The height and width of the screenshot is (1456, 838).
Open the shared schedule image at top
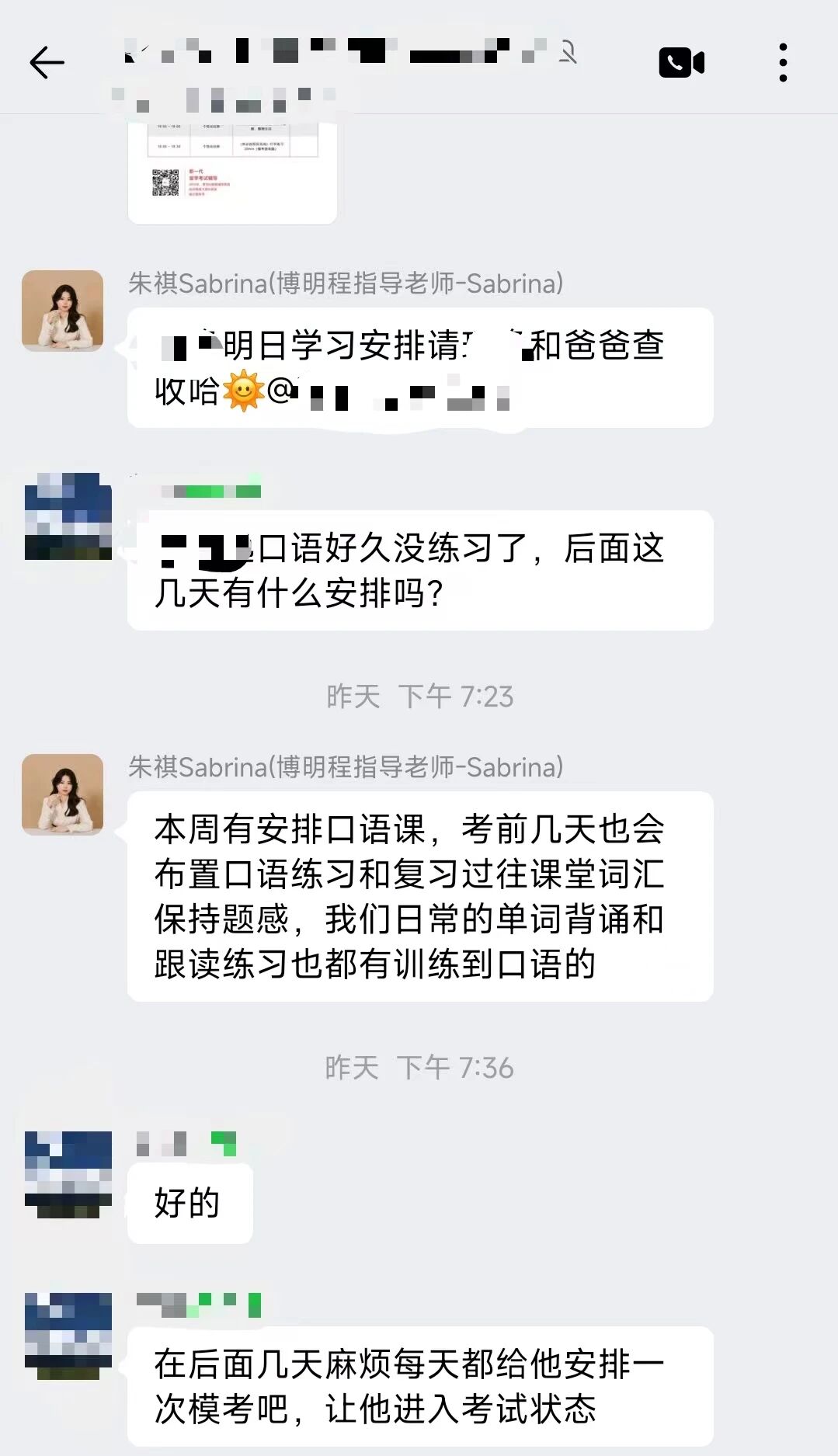click(232, 171)
